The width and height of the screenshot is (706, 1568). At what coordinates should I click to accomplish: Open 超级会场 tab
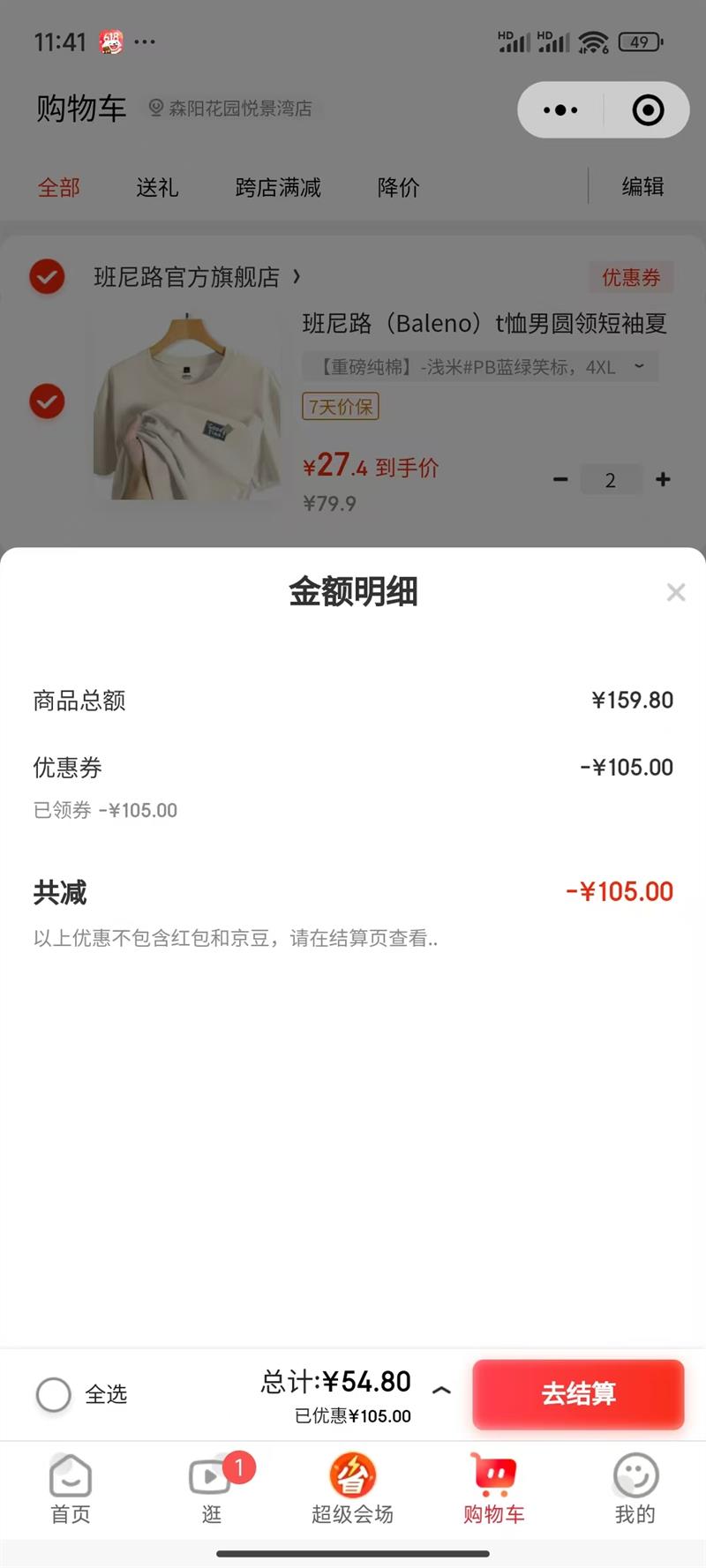353,1489
